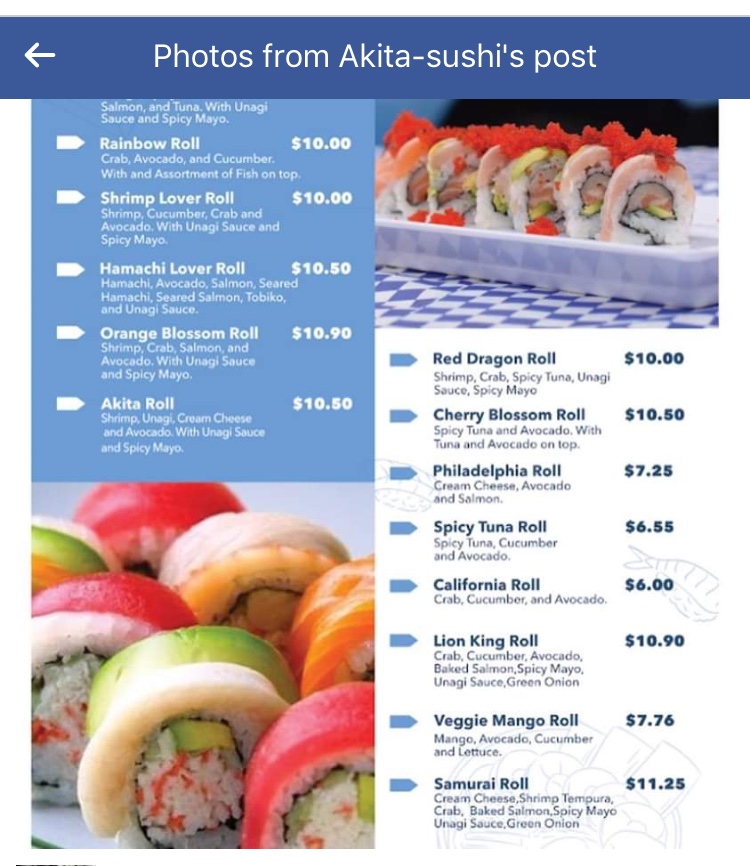Go back from Akita-sushi's post photos
Screen dimensions: 750x866
click(40, 55)
